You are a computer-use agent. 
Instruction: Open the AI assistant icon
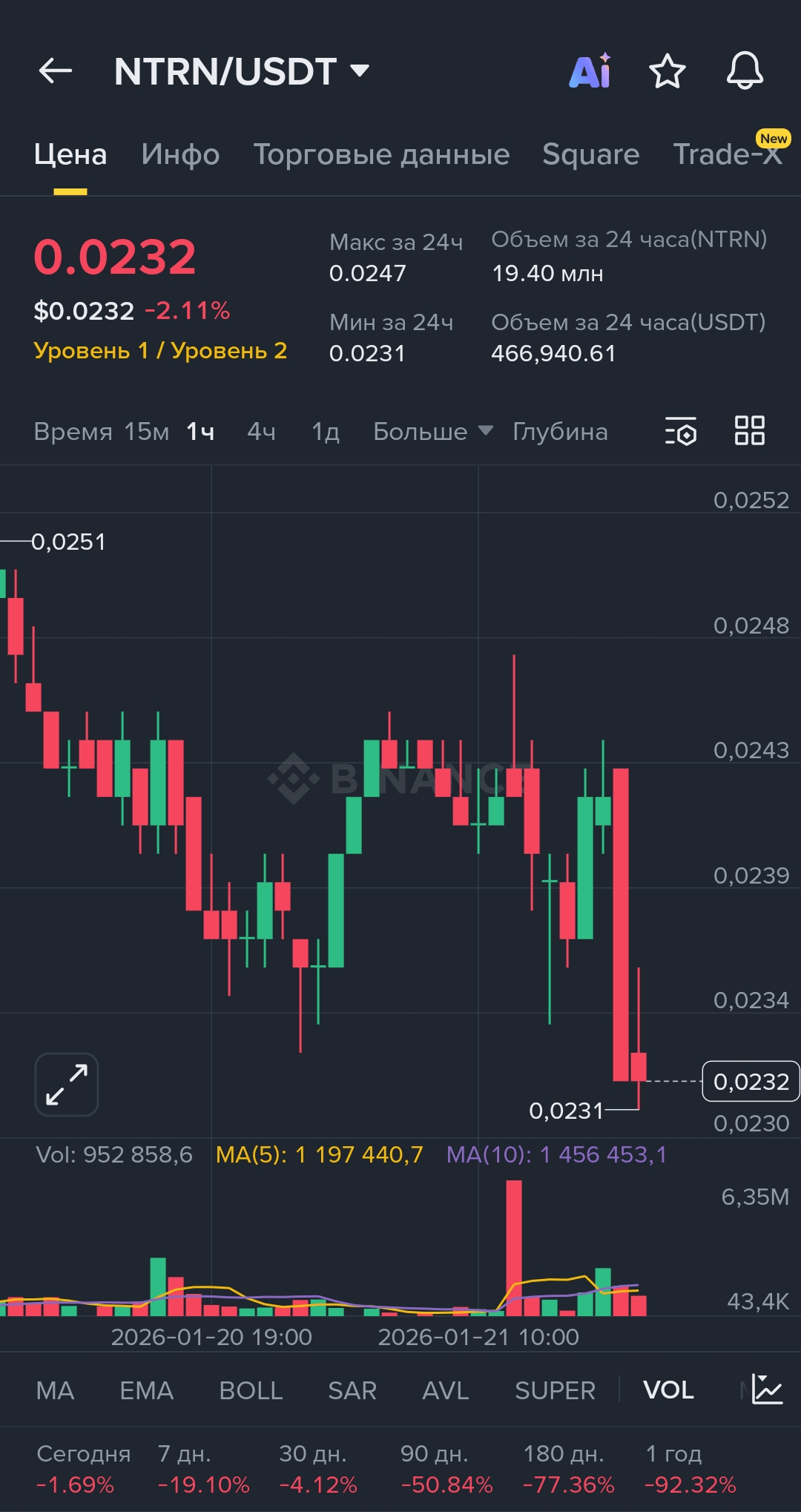click(590, 71)
